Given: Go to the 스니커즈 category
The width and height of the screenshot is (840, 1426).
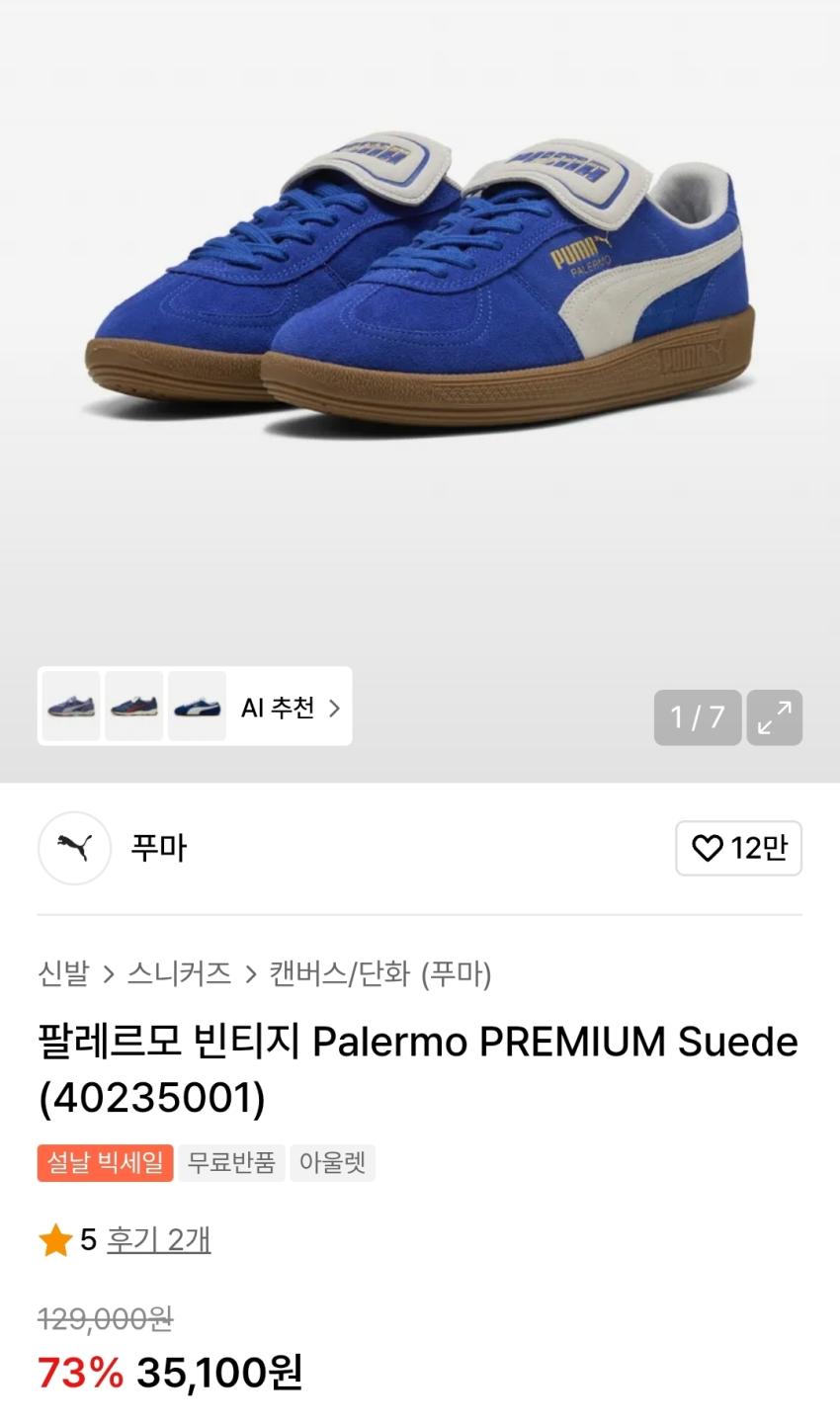Looking at the screenshot, I should 179,974.
